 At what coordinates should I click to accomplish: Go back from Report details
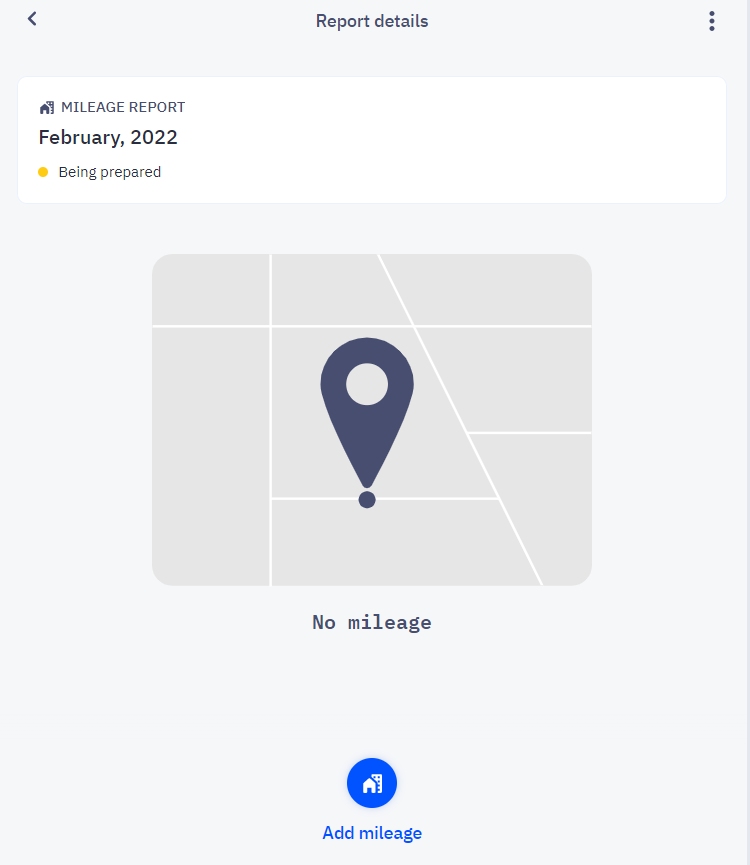32,19
